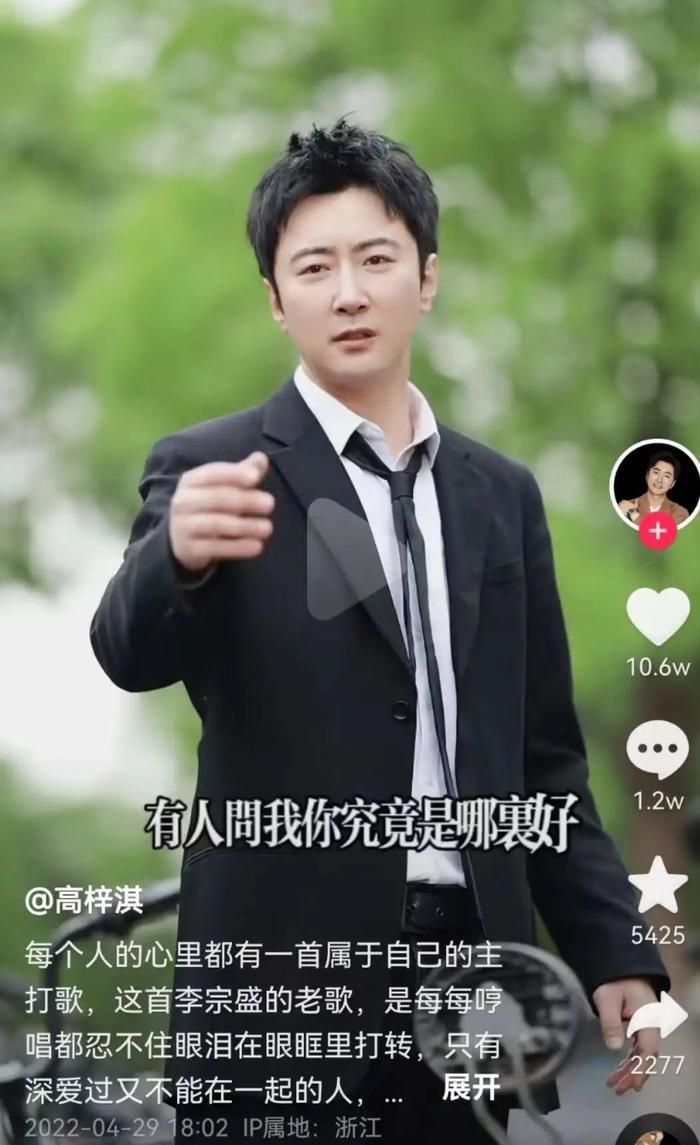Open the creator's profile avatar
700x1145 pixels.
(655, 483)
